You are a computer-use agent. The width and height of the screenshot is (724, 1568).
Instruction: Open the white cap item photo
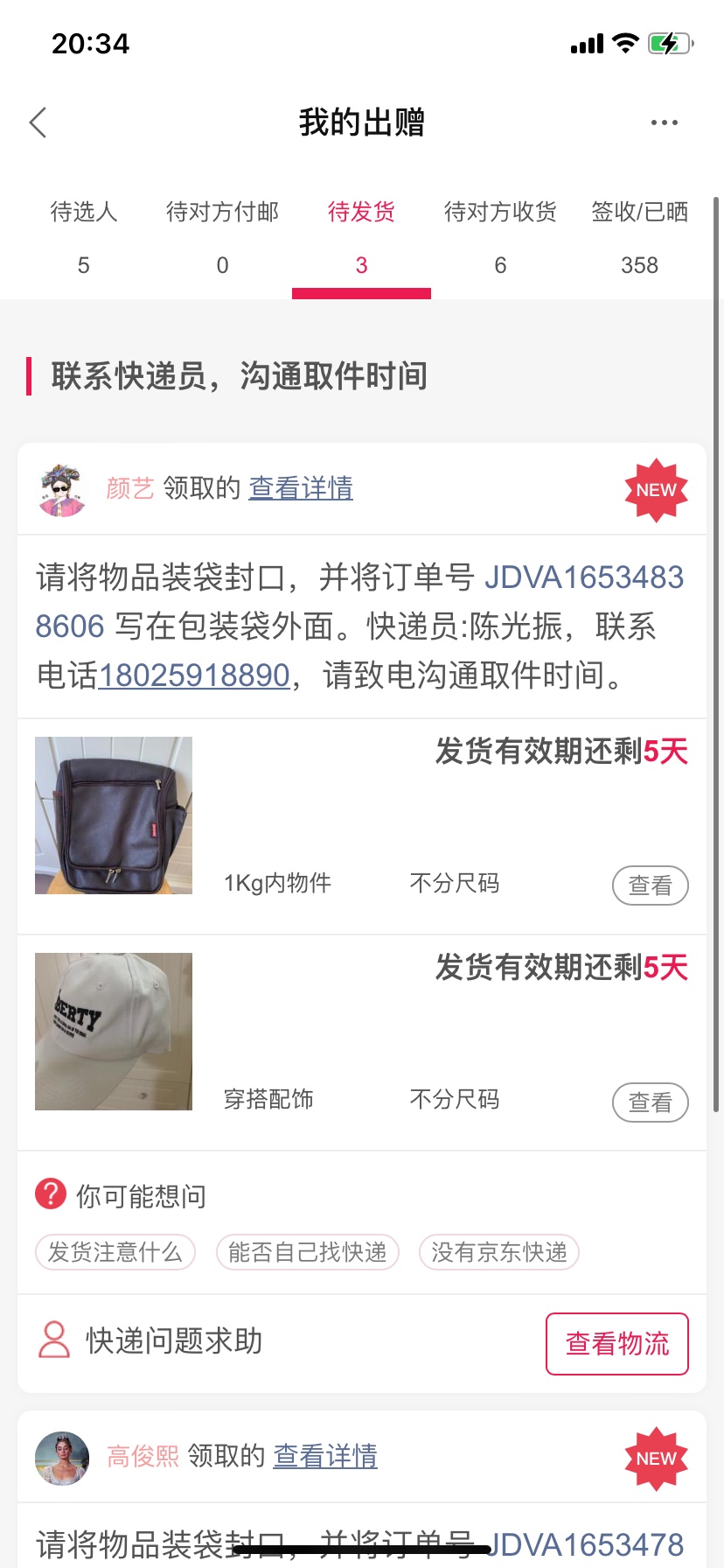[114, 1032]
